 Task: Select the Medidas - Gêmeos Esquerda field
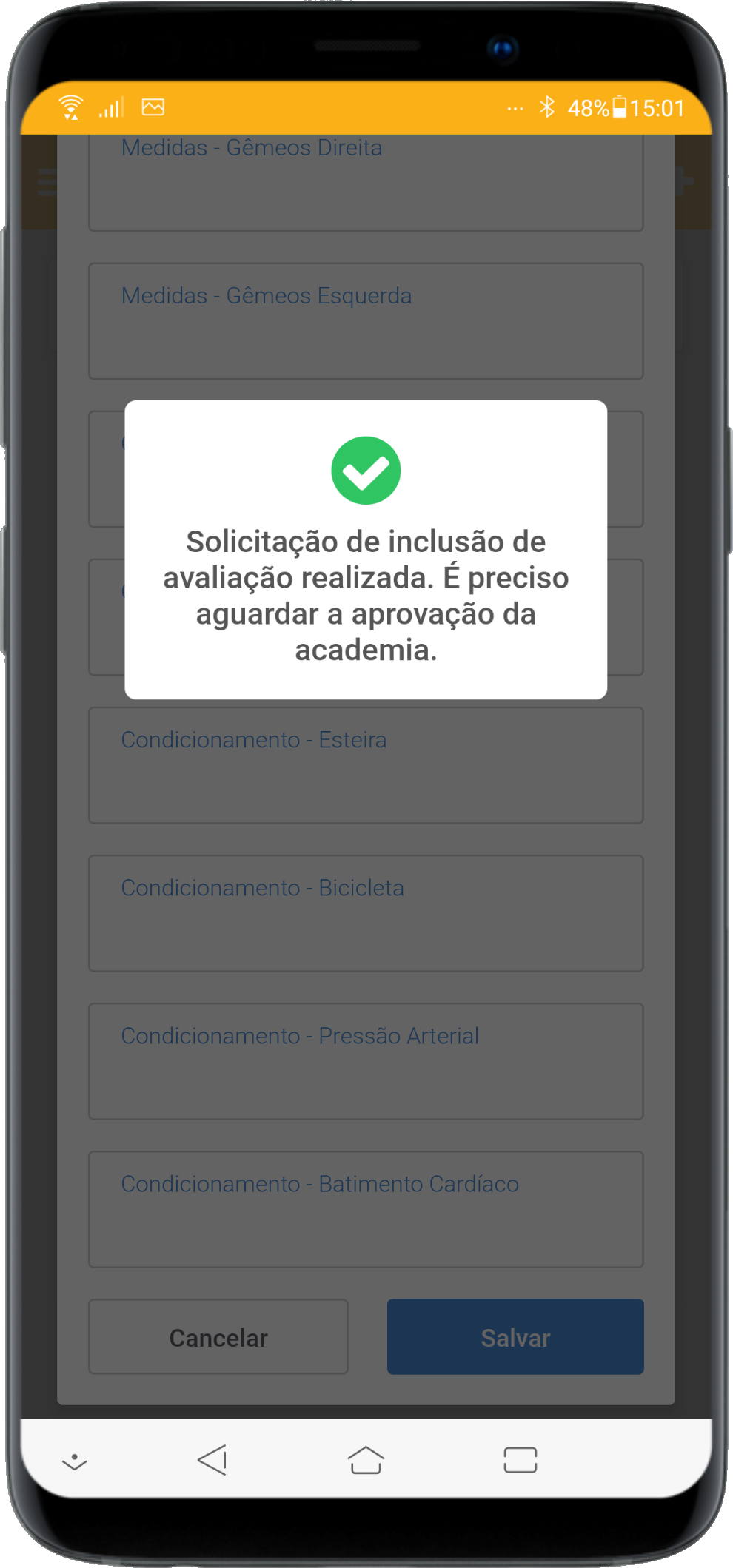[366, 321]
